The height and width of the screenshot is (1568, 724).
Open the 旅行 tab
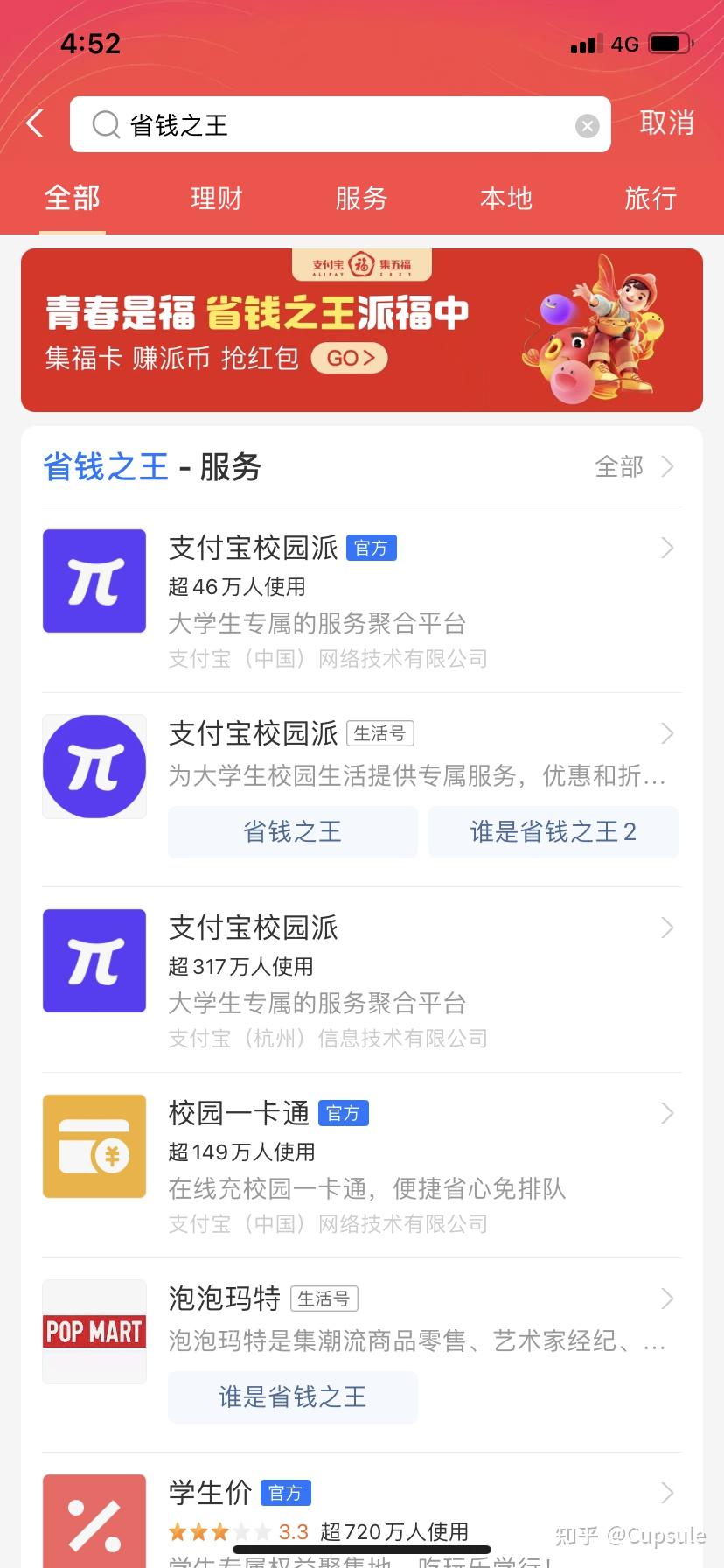click(651, 199)
